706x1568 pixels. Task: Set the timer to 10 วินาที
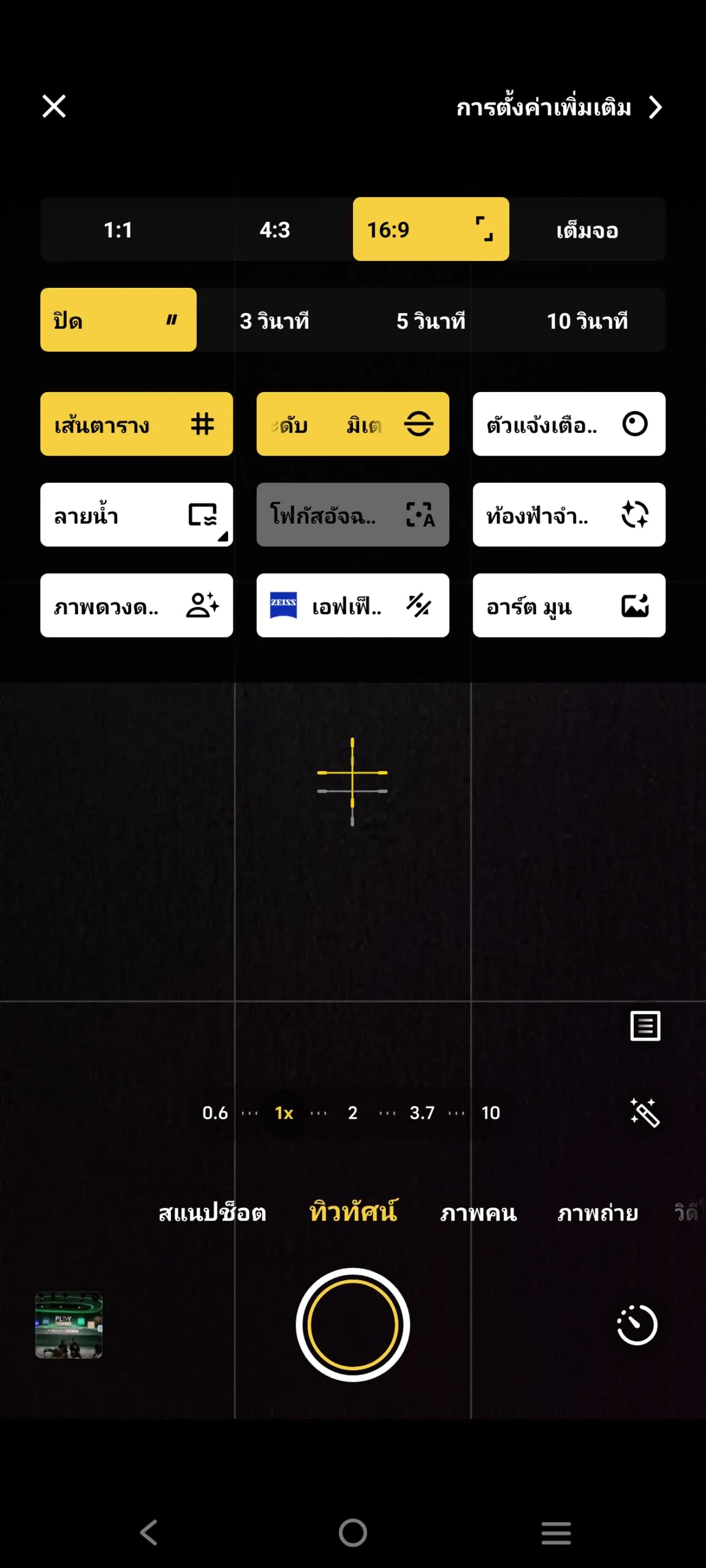[x=586, y=320]
